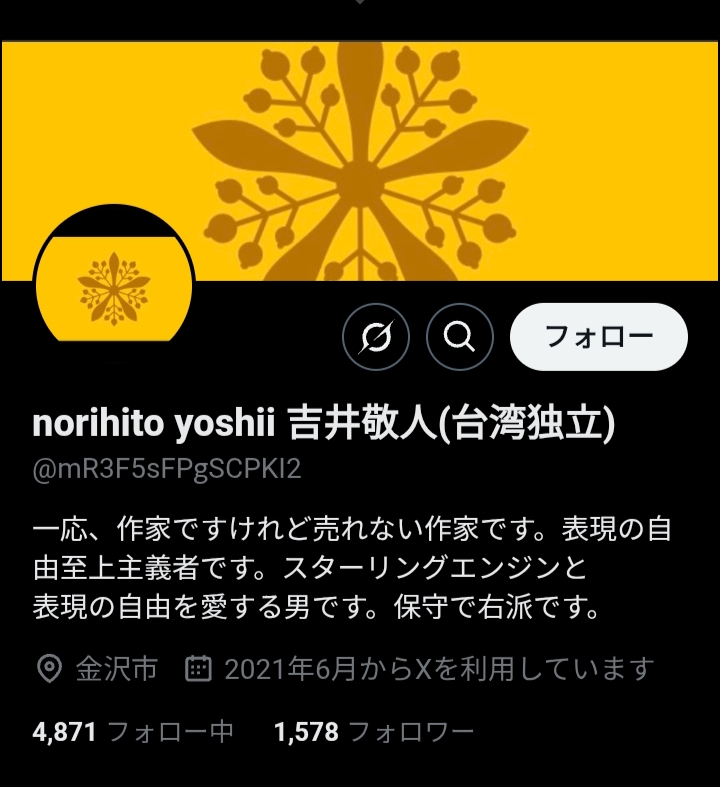The image size is (720, 787).
Task: Tap the フォロー button to follow
Action: (x=598, y=337)
